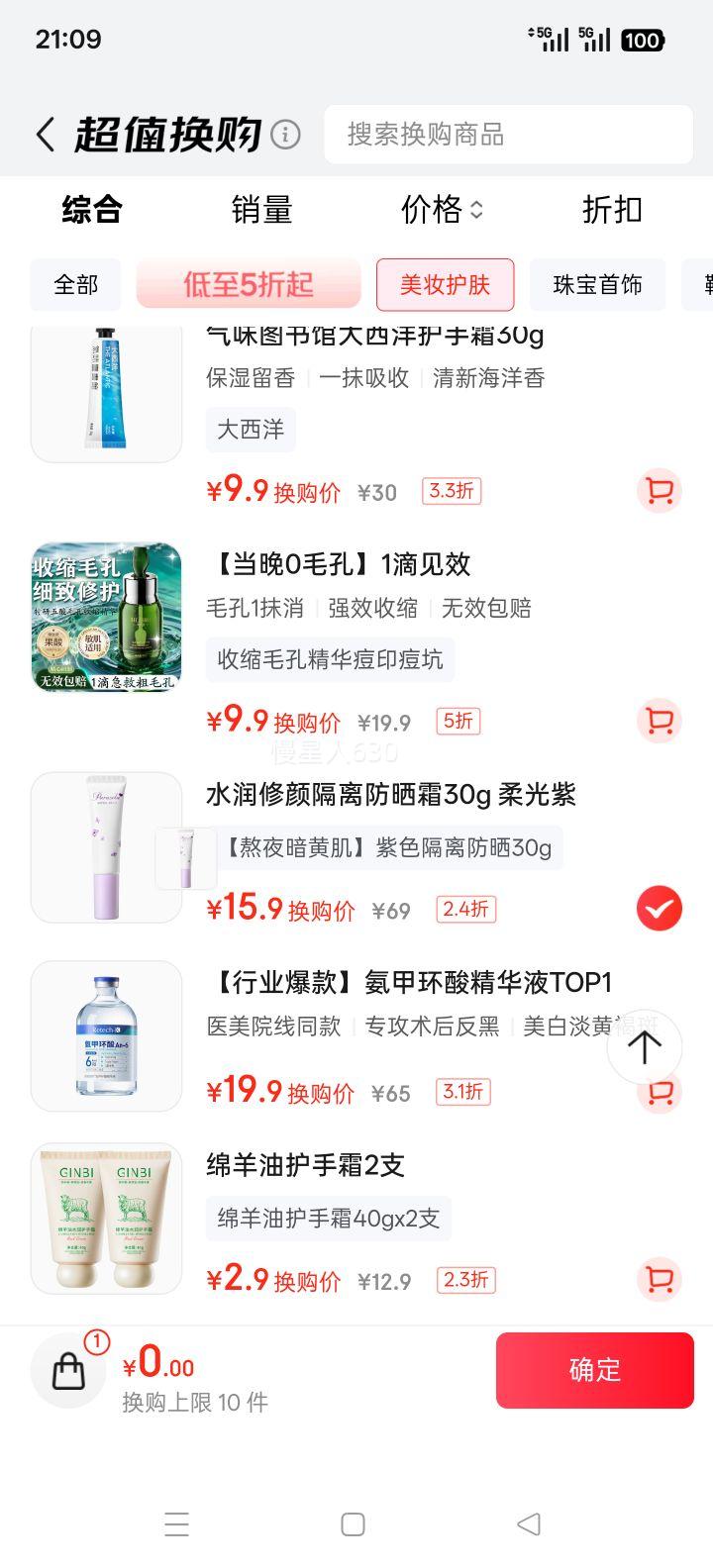The width and height of the screenshot is (713, 1568).
Task: Switch to the 综合 sort tab
Action: click(91, 210)
